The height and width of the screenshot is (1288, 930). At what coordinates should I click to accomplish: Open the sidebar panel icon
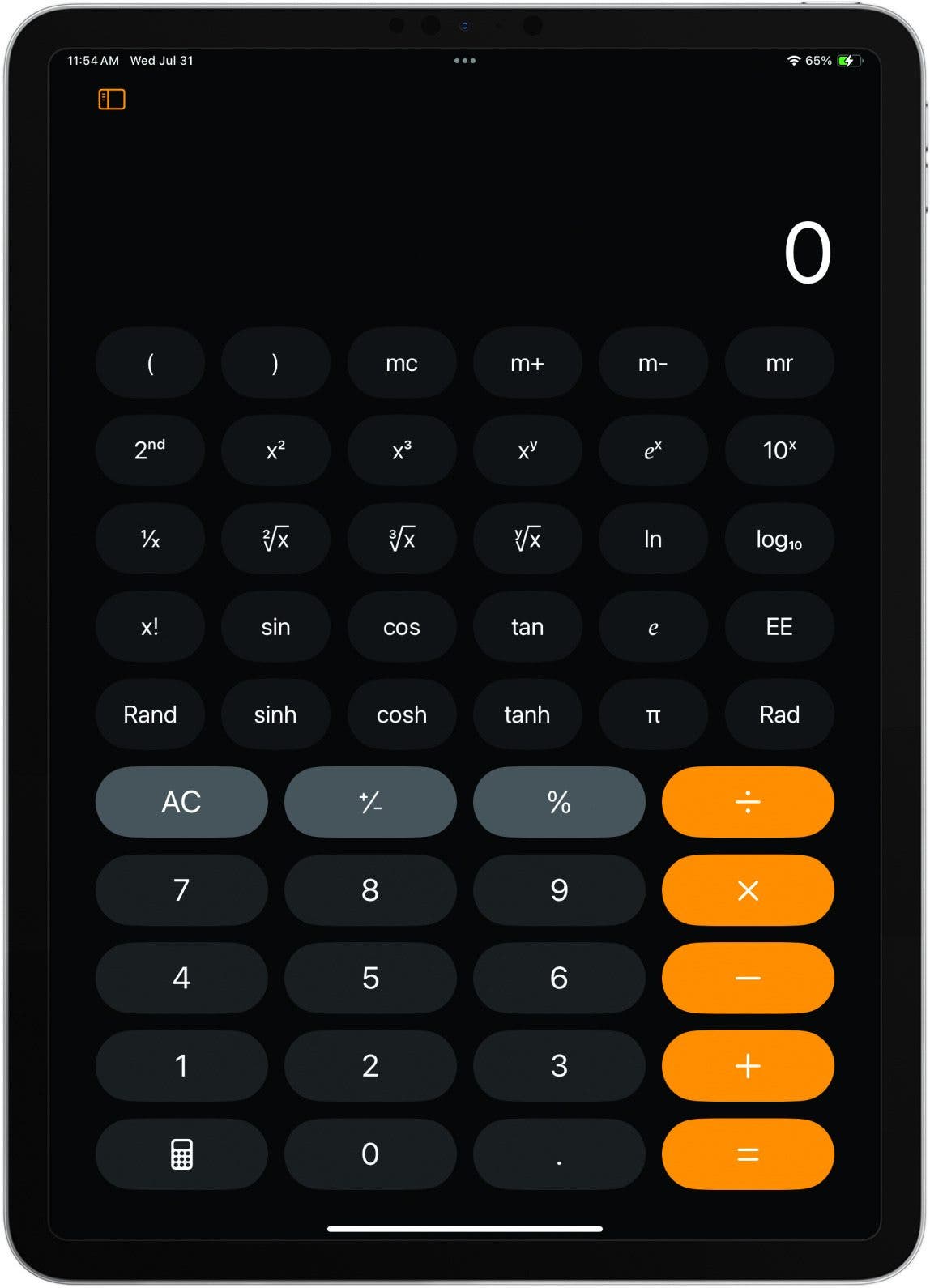tap(112, 99)
